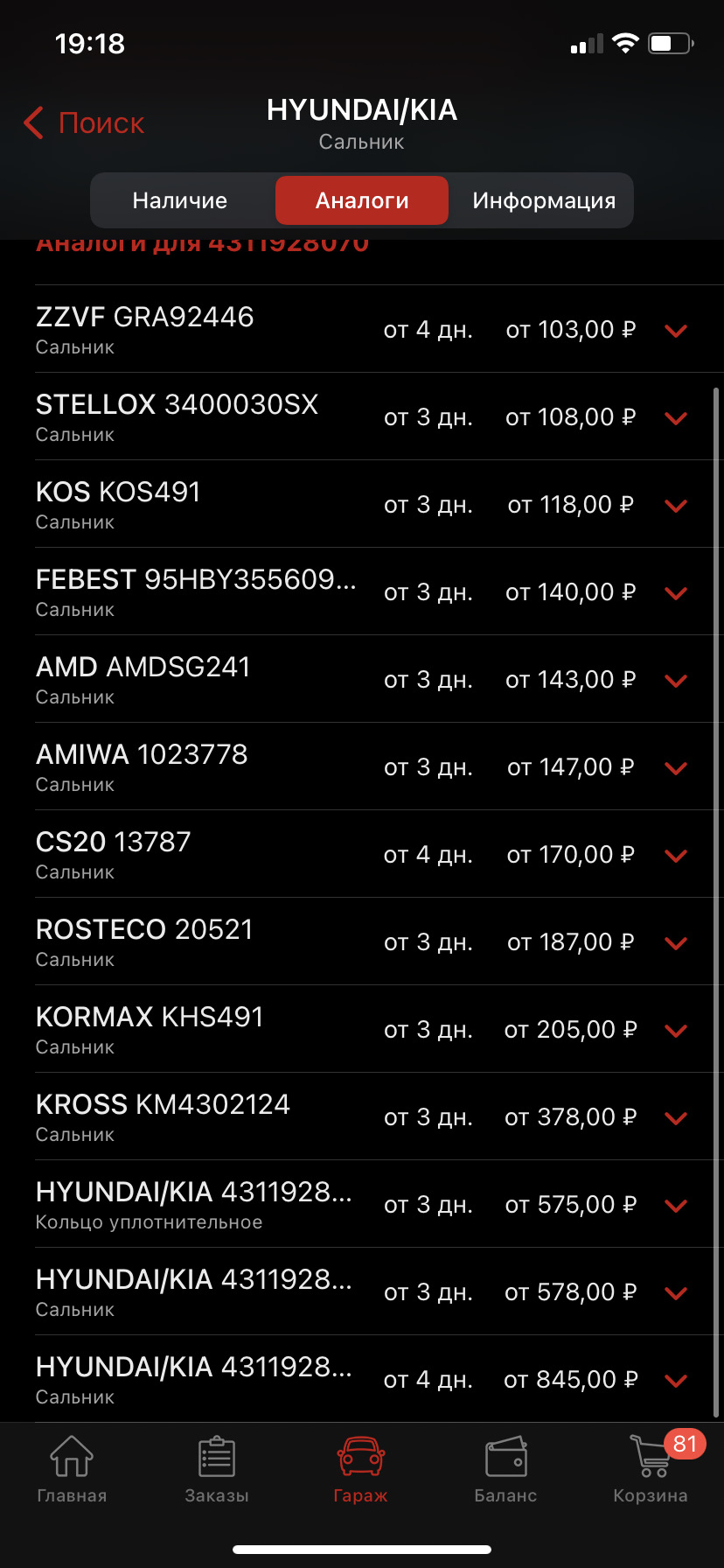Screen dimensions: 724x1568
Task: Go back to Поиск
Action: pos(84,123)
